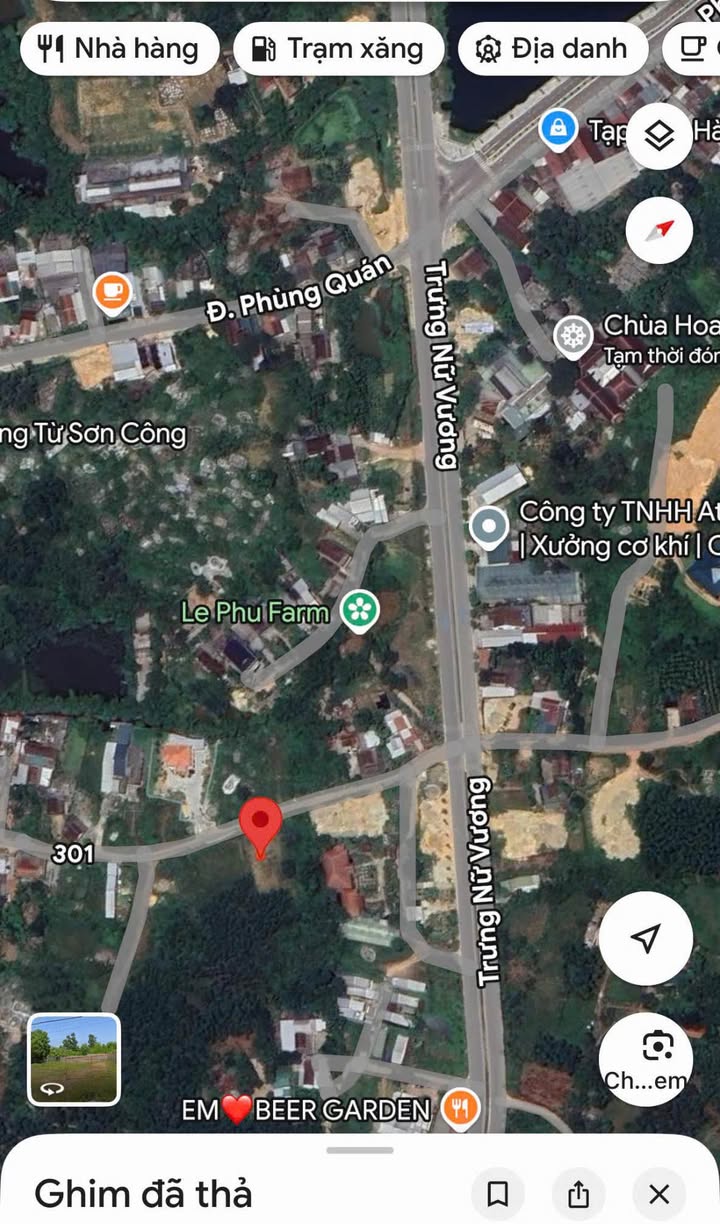Open the map layers button
The width and height of the screenshot is (720, 1224).
pyautogui.click(x=659, y=136)
